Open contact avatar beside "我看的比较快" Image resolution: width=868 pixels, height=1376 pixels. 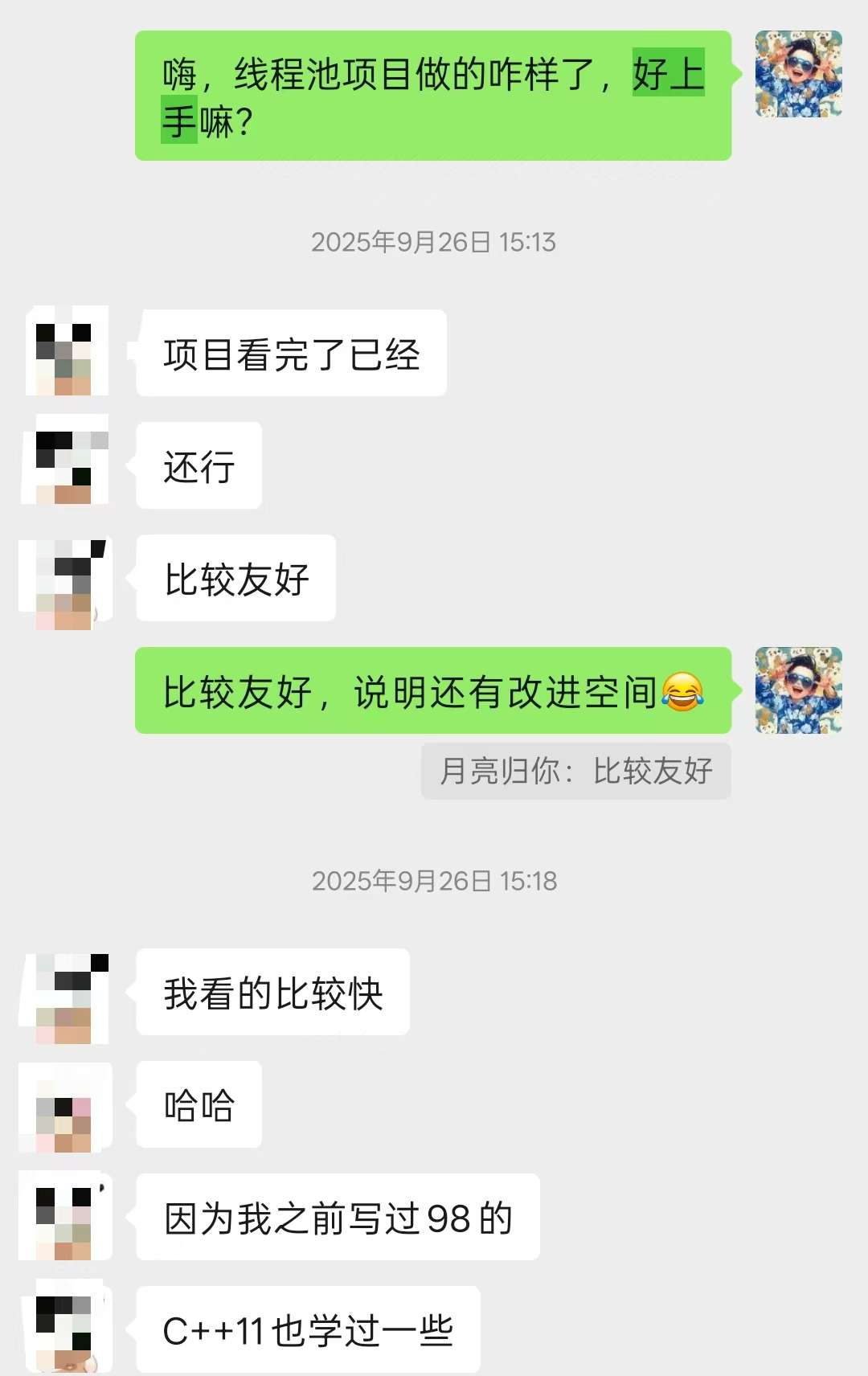pyautogui.click(x=67, y=998)
